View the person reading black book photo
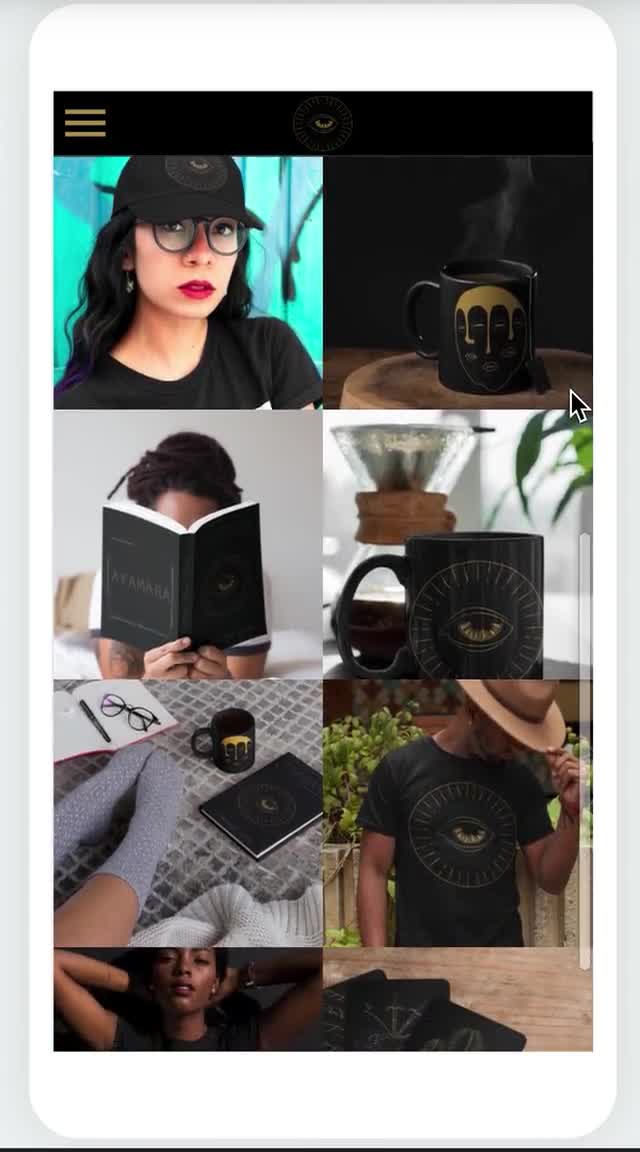 (x=188, y=545)
